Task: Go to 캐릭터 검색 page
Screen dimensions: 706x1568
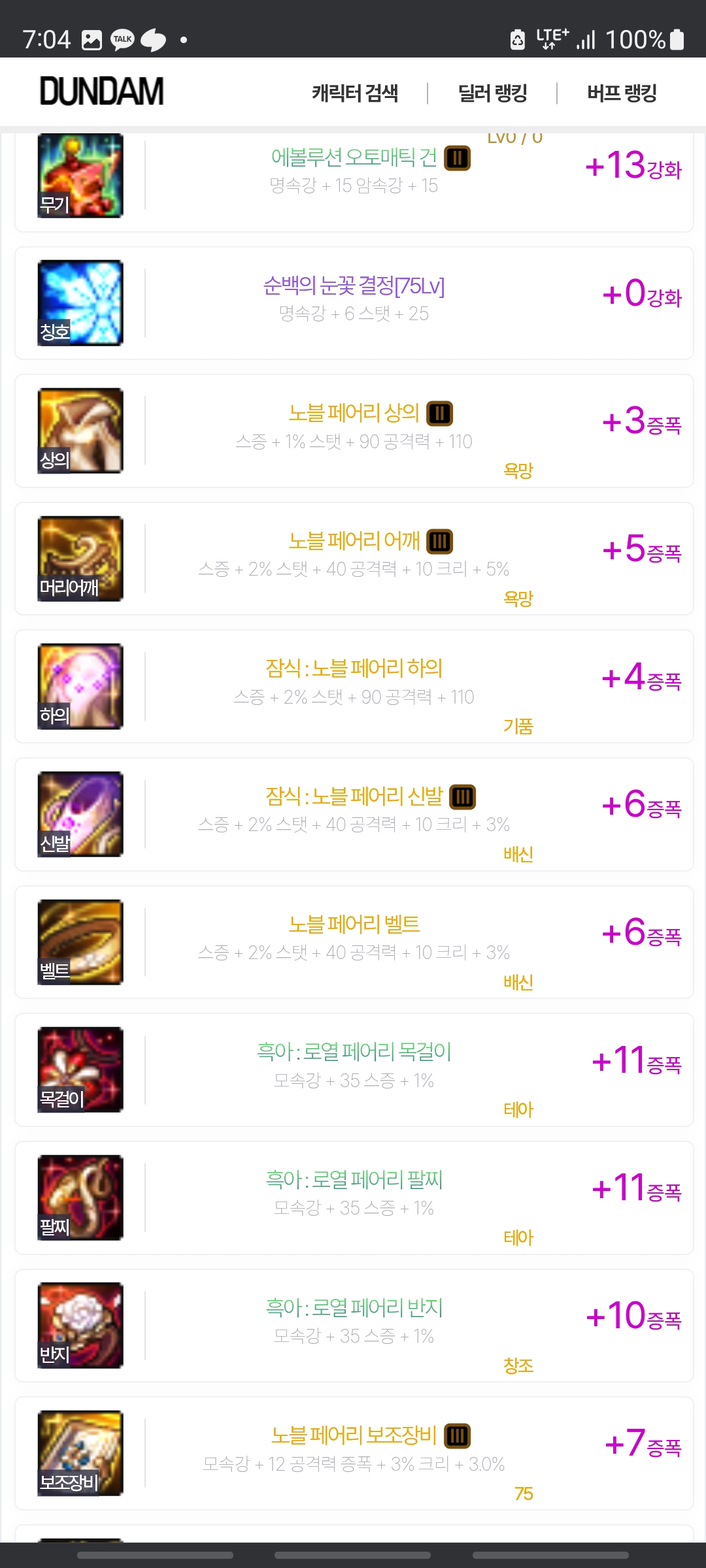Action: pos(354,93)
